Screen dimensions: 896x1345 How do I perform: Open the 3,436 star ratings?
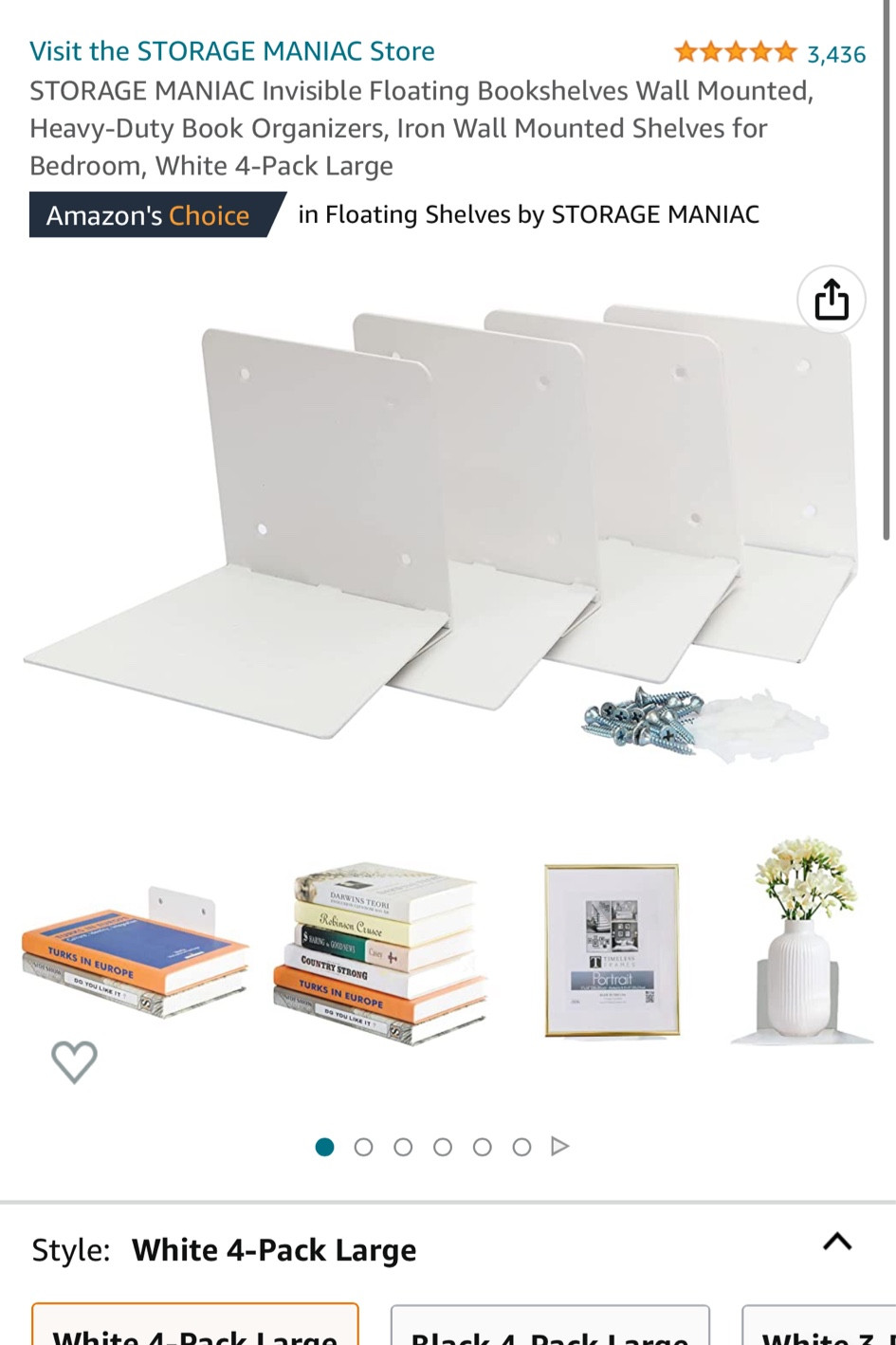coord(769,53)
